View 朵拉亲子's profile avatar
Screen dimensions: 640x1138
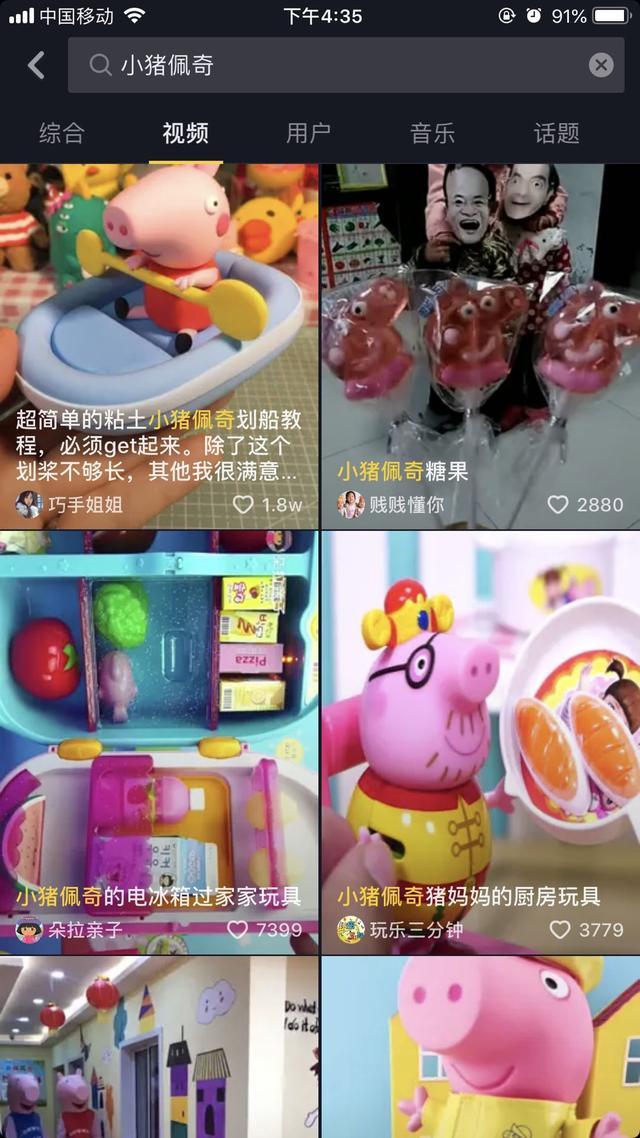click(29, 930)
